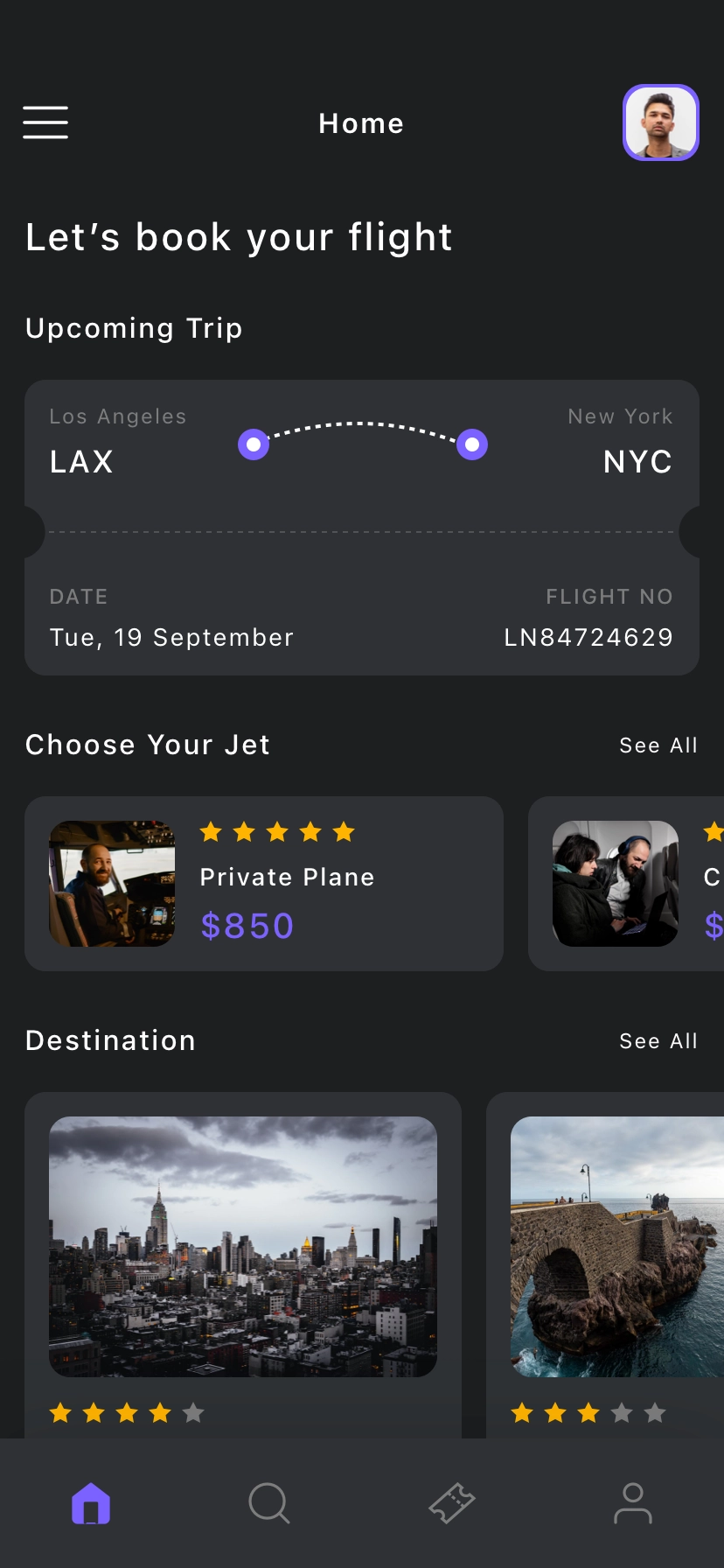
Task: Switch to the profile tab
Action: pyautogui.click(x=633, y=1503)
